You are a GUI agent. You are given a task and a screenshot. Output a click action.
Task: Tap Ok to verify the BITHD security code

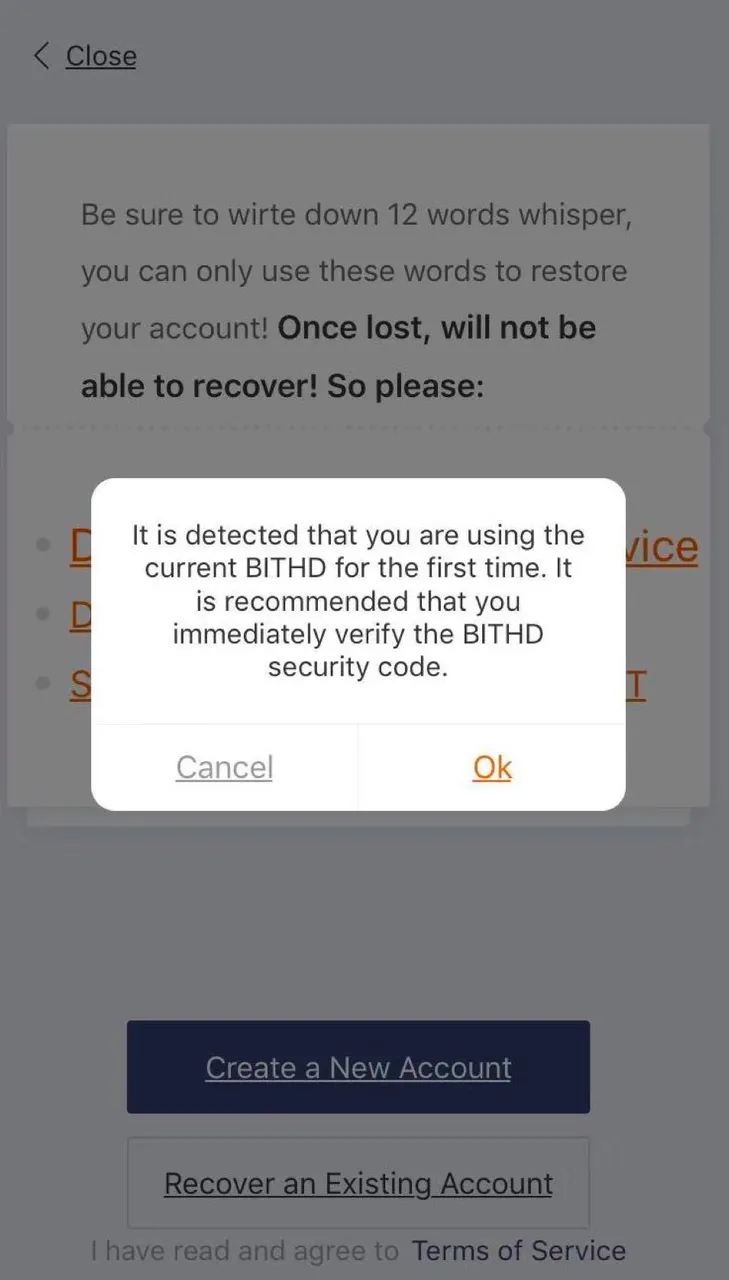[x=492, y=767]
